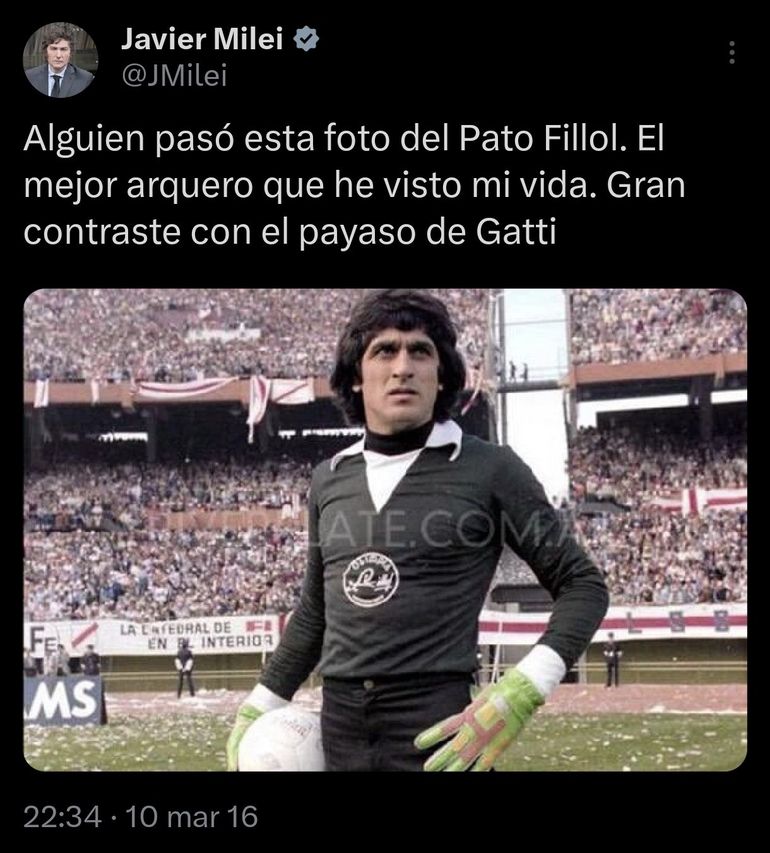Visit the @JMilei profile handle
The width and height of the screenshot is (770, 853).
(173, 77)
